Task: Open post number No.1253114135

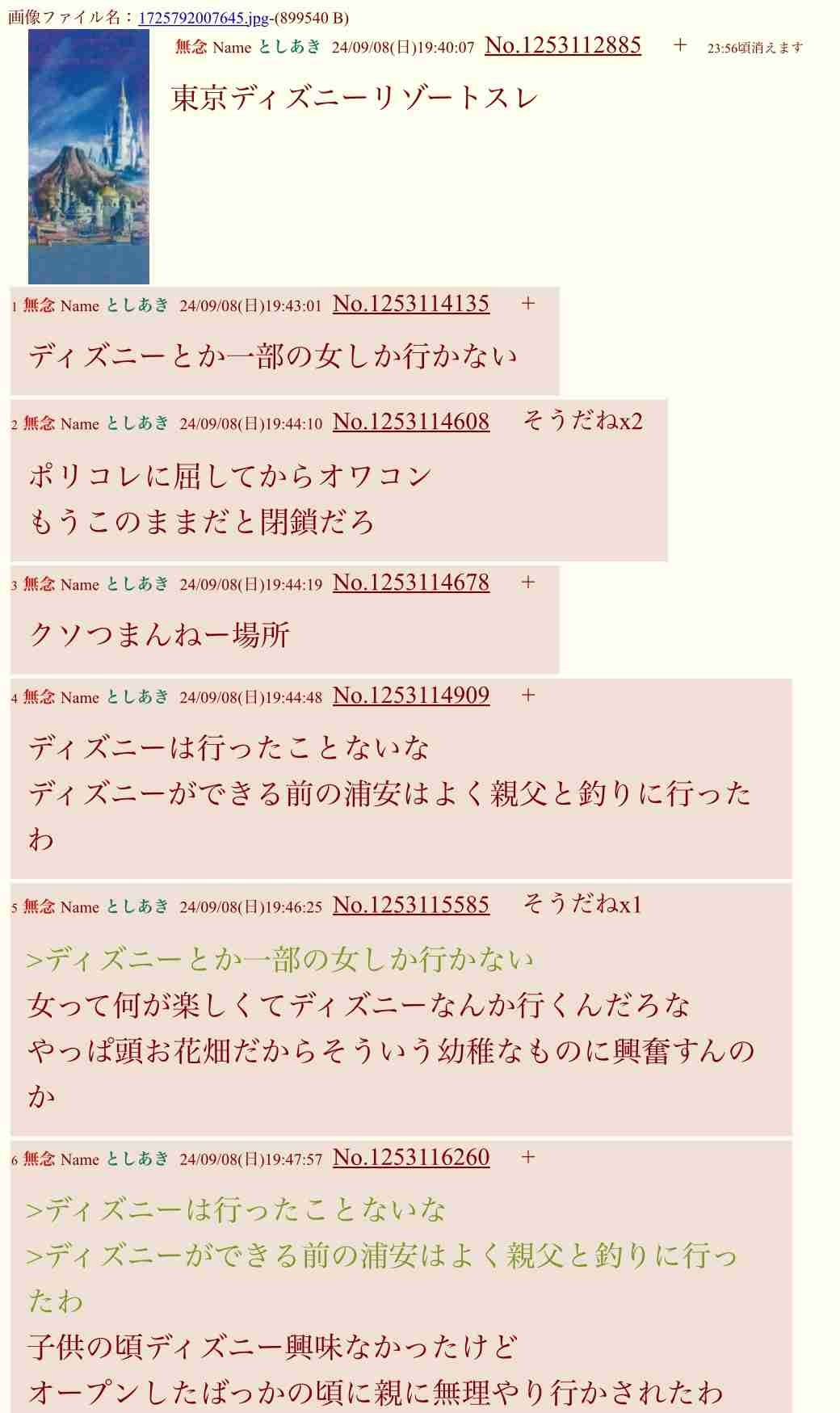Action: (x=411, y=304)
